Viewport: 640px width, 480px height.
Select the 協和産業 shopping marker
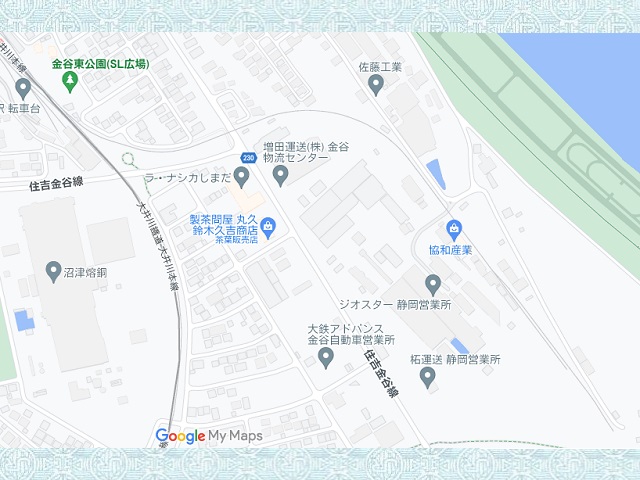click(x=455, y=229)
